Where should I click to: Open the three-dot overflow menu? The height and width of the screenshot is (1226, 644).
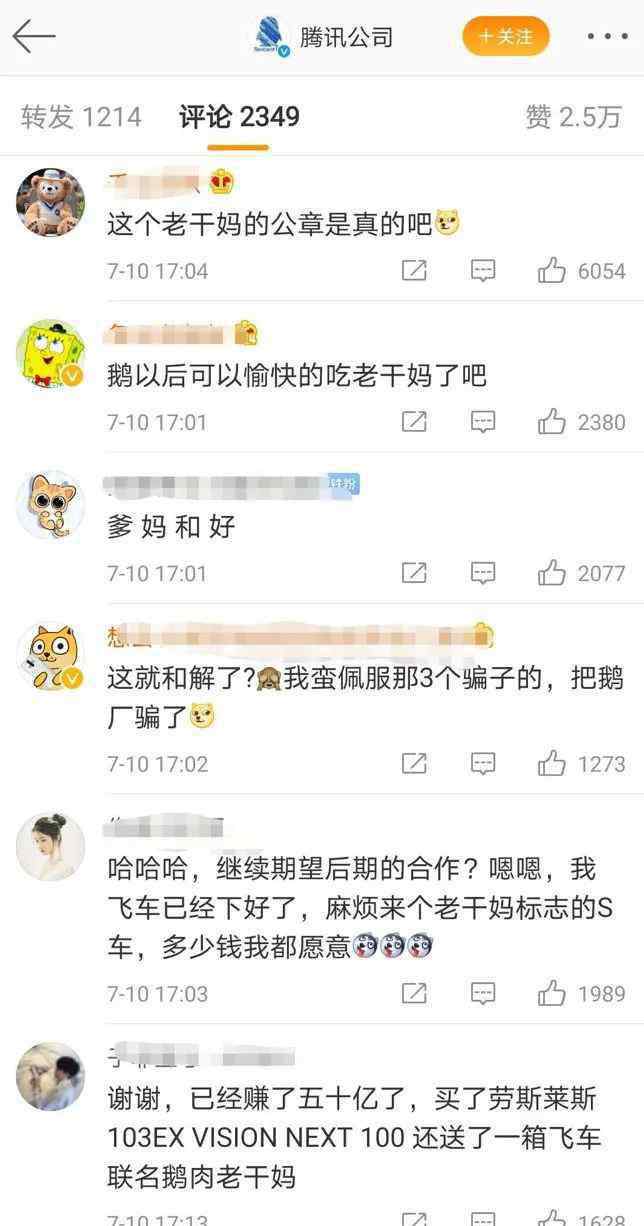point(606,37)
